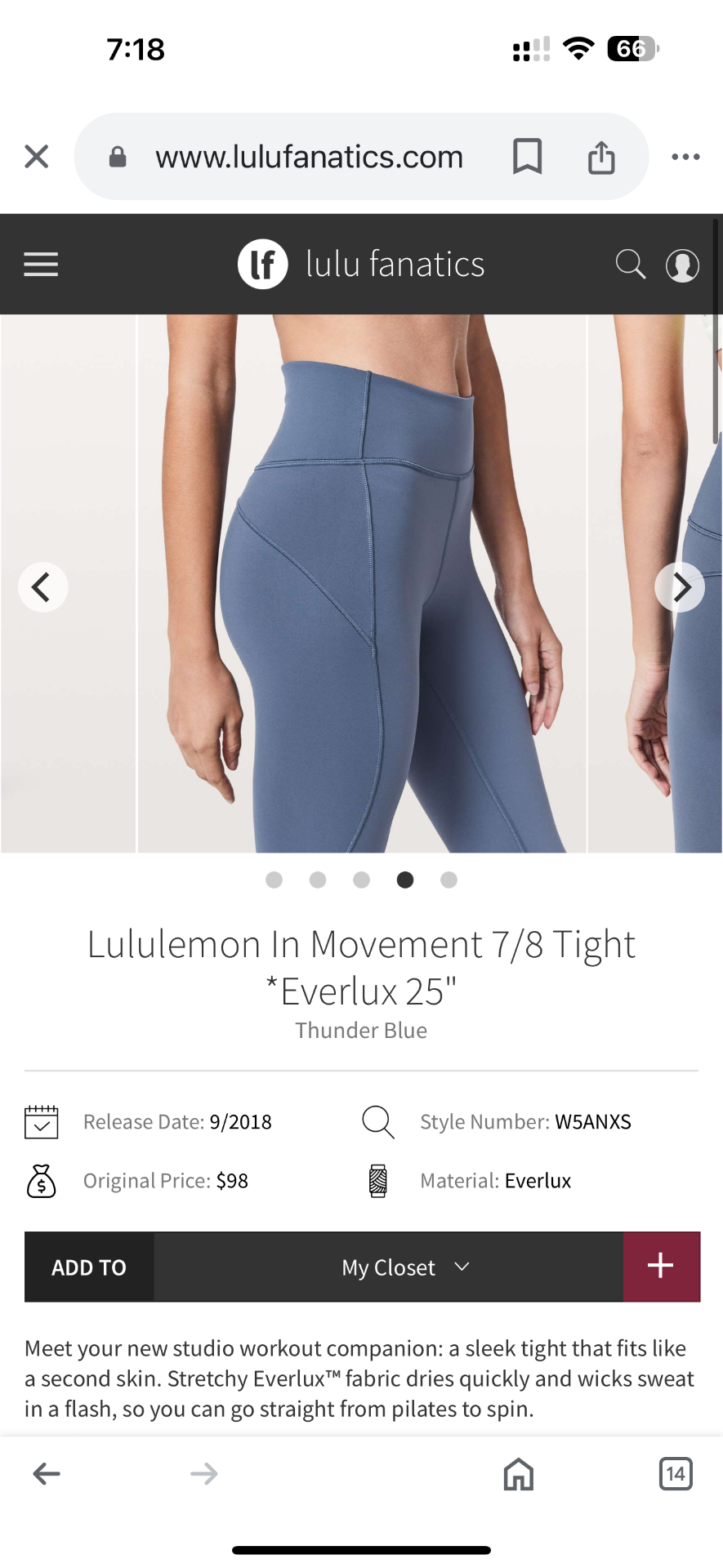Show next product photo
Viewport: 723px width, 1568px height.
680,587
